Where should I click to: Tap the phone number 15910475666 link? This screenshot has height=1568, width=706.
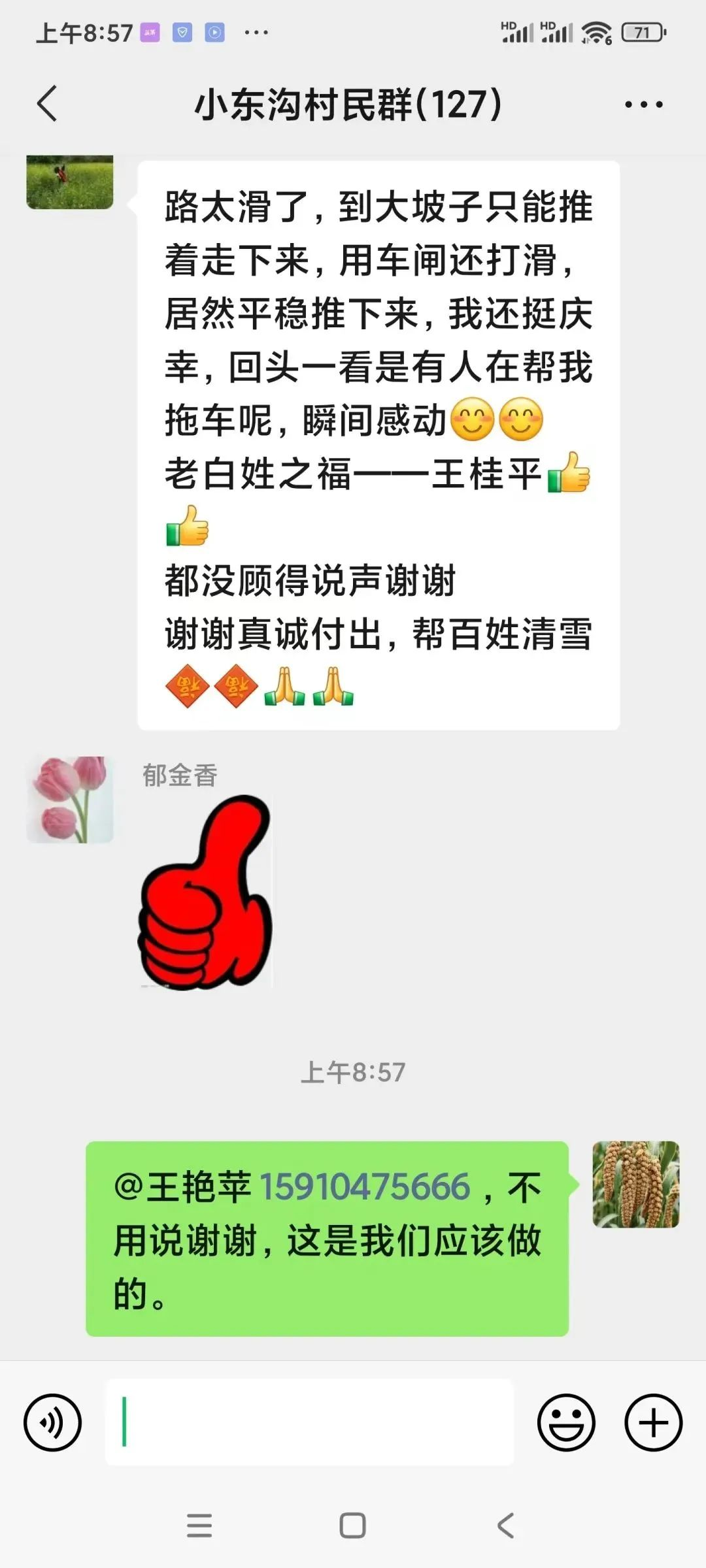[365, 1187]
